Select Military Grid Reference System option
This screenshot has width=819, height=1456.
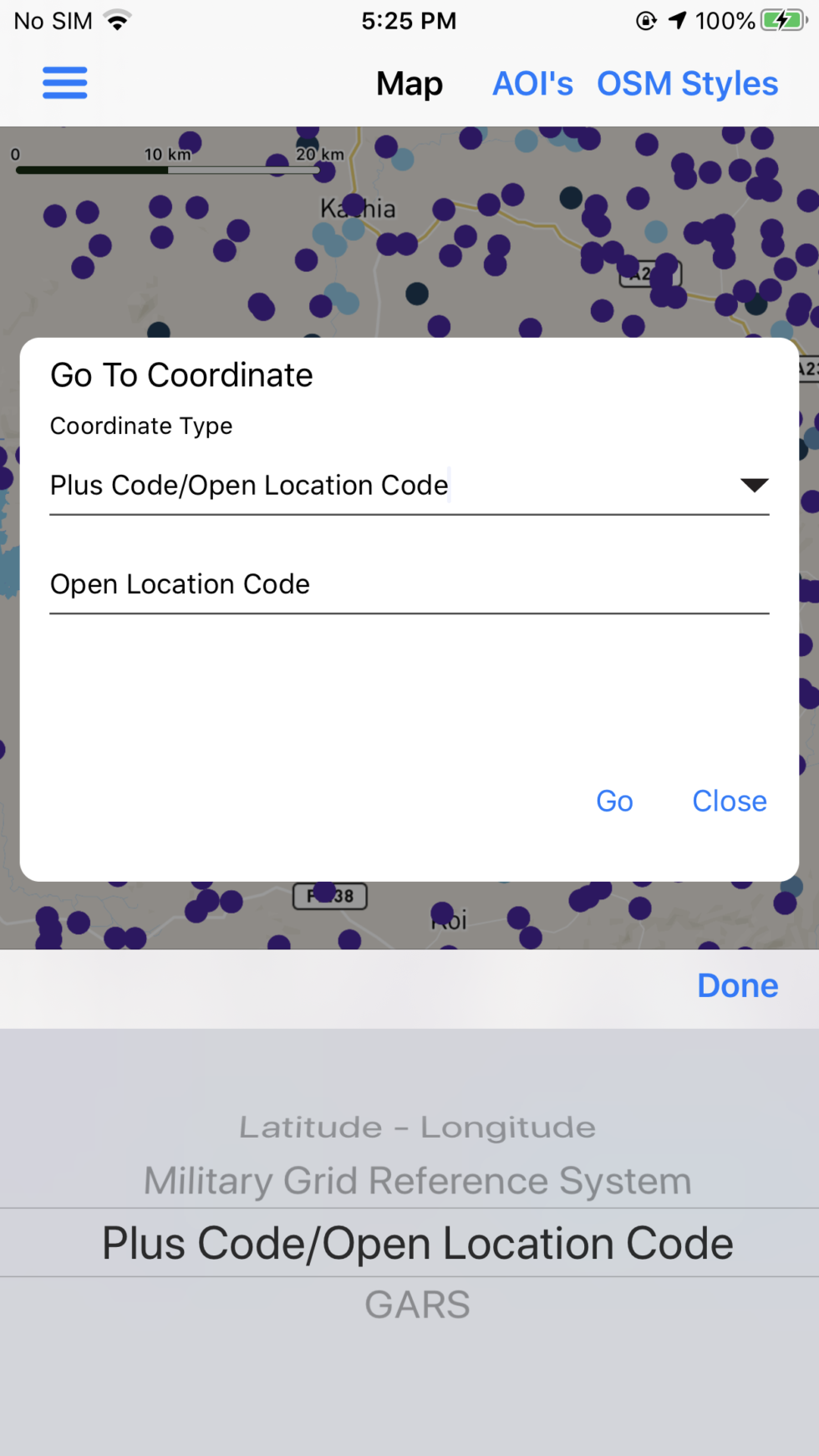(417, 1181)
